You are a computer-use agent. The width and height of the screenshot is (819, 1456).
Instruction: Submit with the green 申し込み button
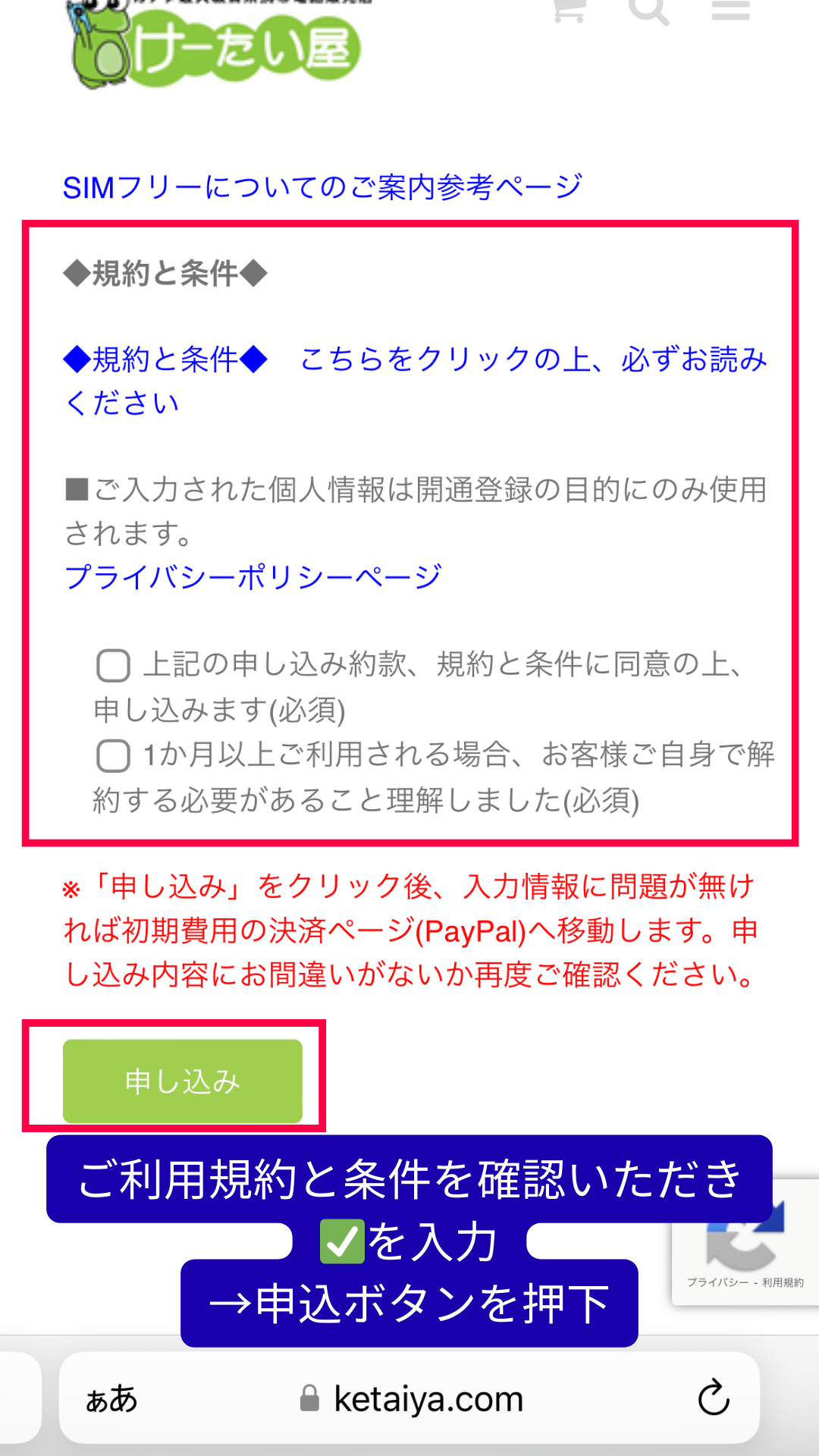click(182, 1081)
